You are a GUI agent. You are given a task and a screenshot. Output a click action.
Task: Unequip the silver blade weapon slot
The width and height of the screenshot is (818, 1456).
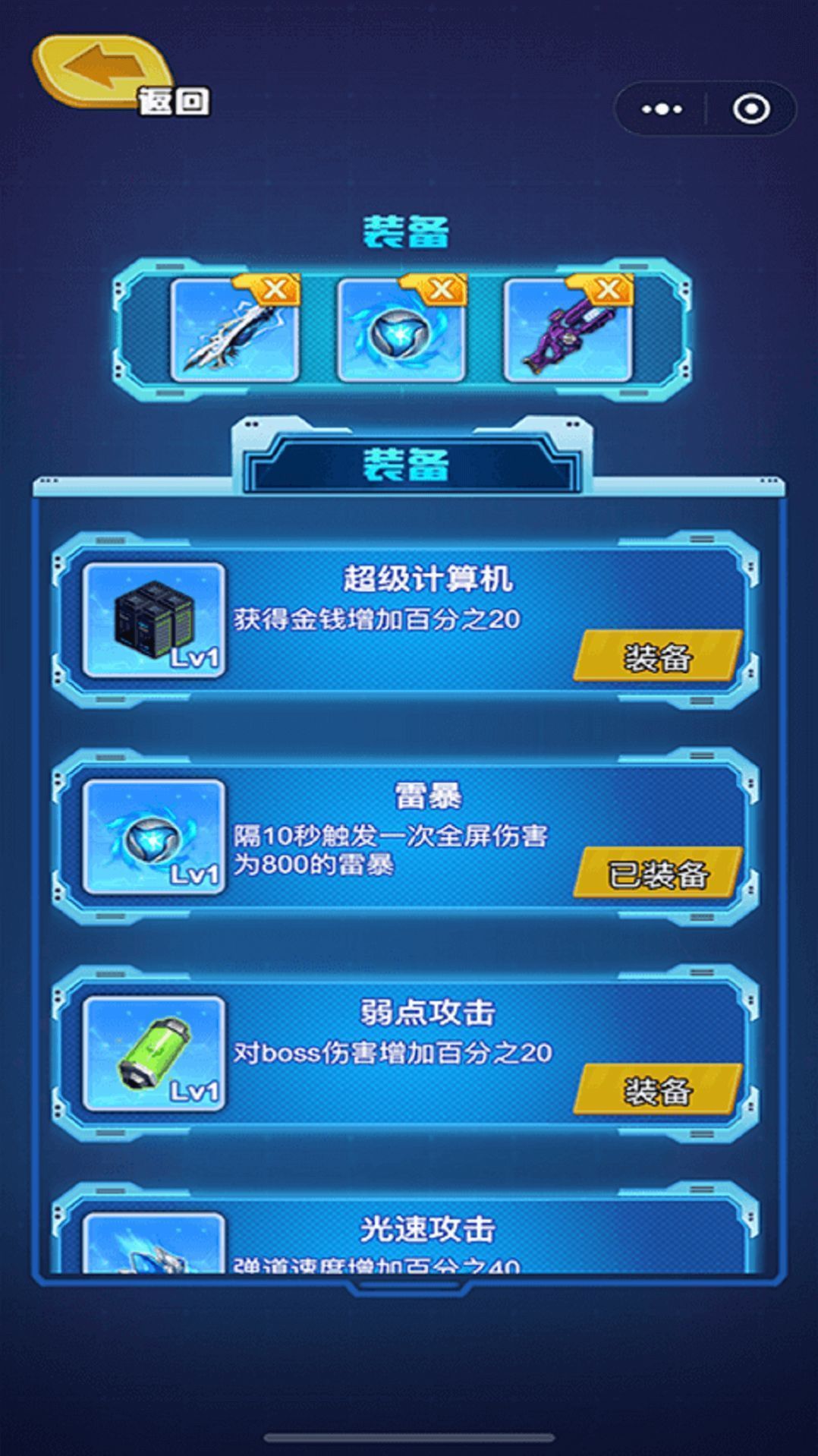point(275,290)
